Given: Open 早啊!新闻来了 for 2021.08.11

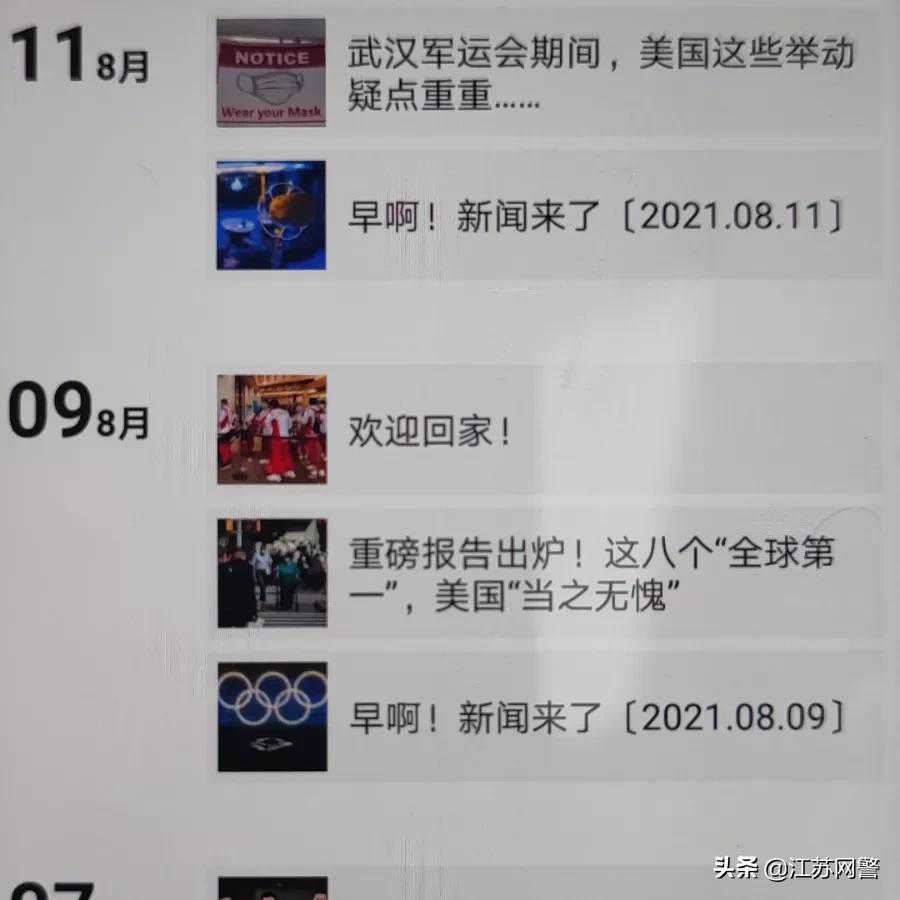Looking at the screenshot, I should click(x=596, y=216).
